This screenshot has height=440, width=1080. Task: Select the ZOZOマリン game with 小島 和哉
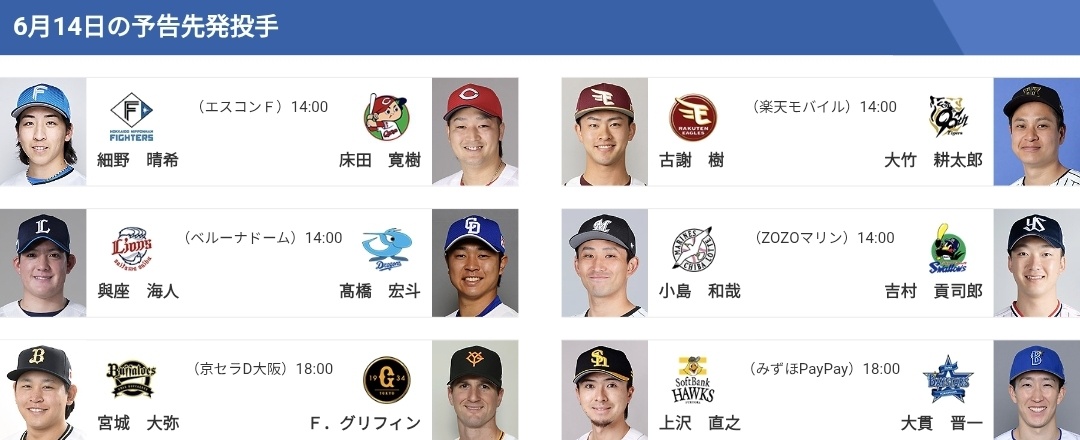(x=820, y=263)
